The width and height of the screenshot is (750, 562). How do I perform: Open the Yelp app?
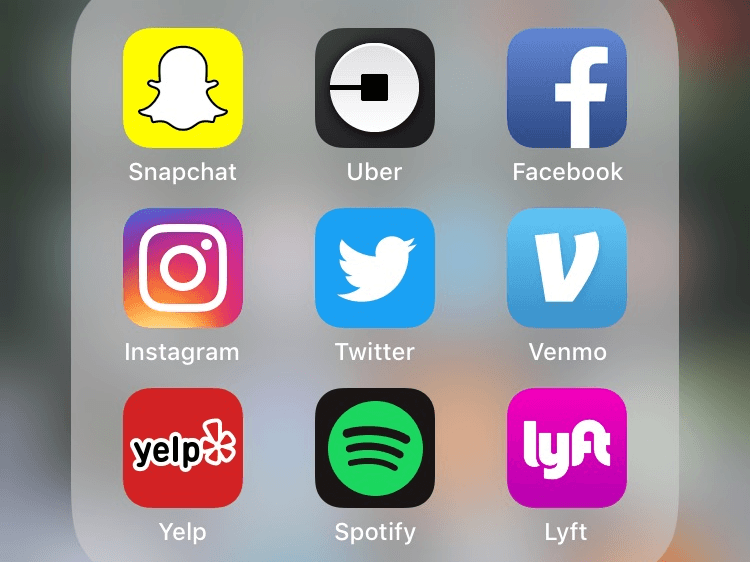click(x=183, y=448)
